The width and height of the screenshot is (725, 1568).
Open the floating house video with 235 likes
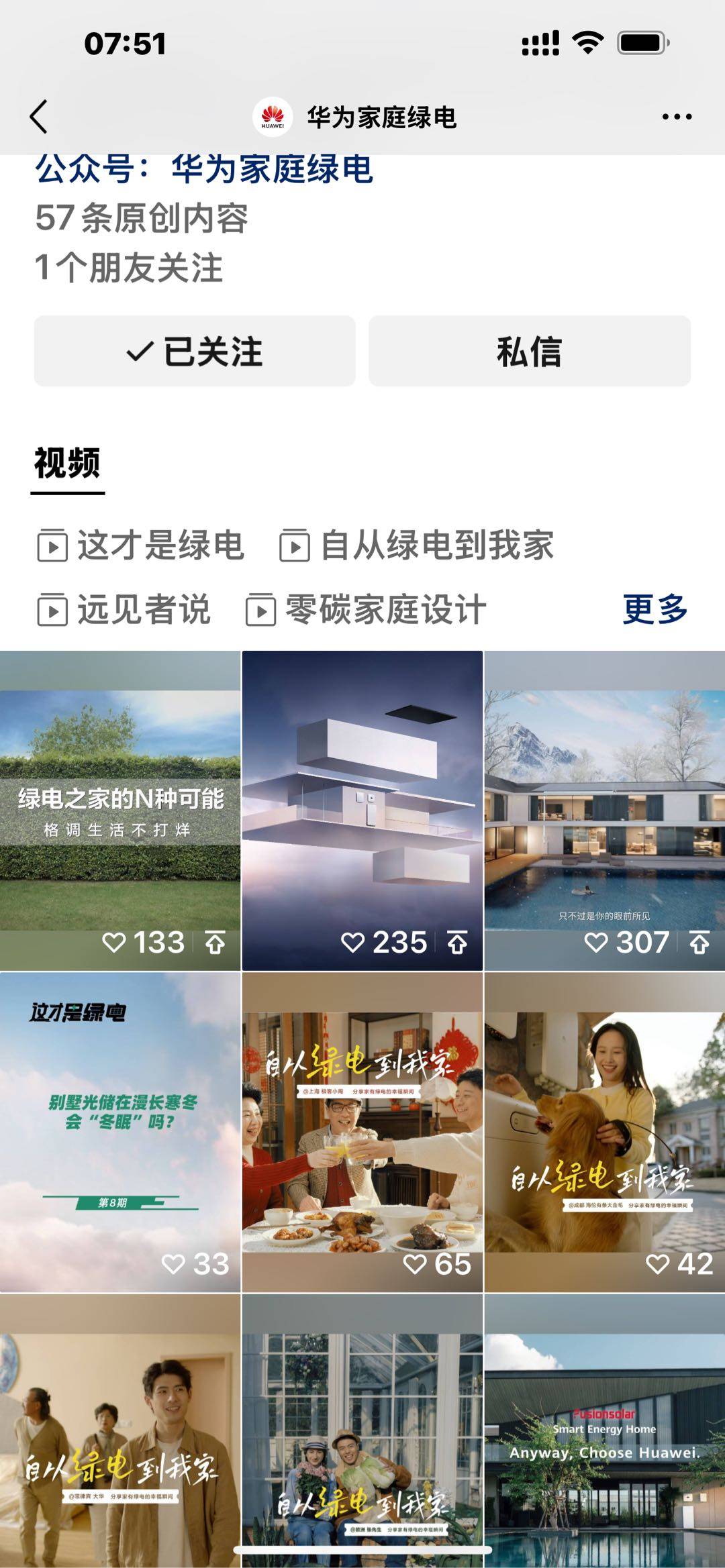(x=362, y=811)
